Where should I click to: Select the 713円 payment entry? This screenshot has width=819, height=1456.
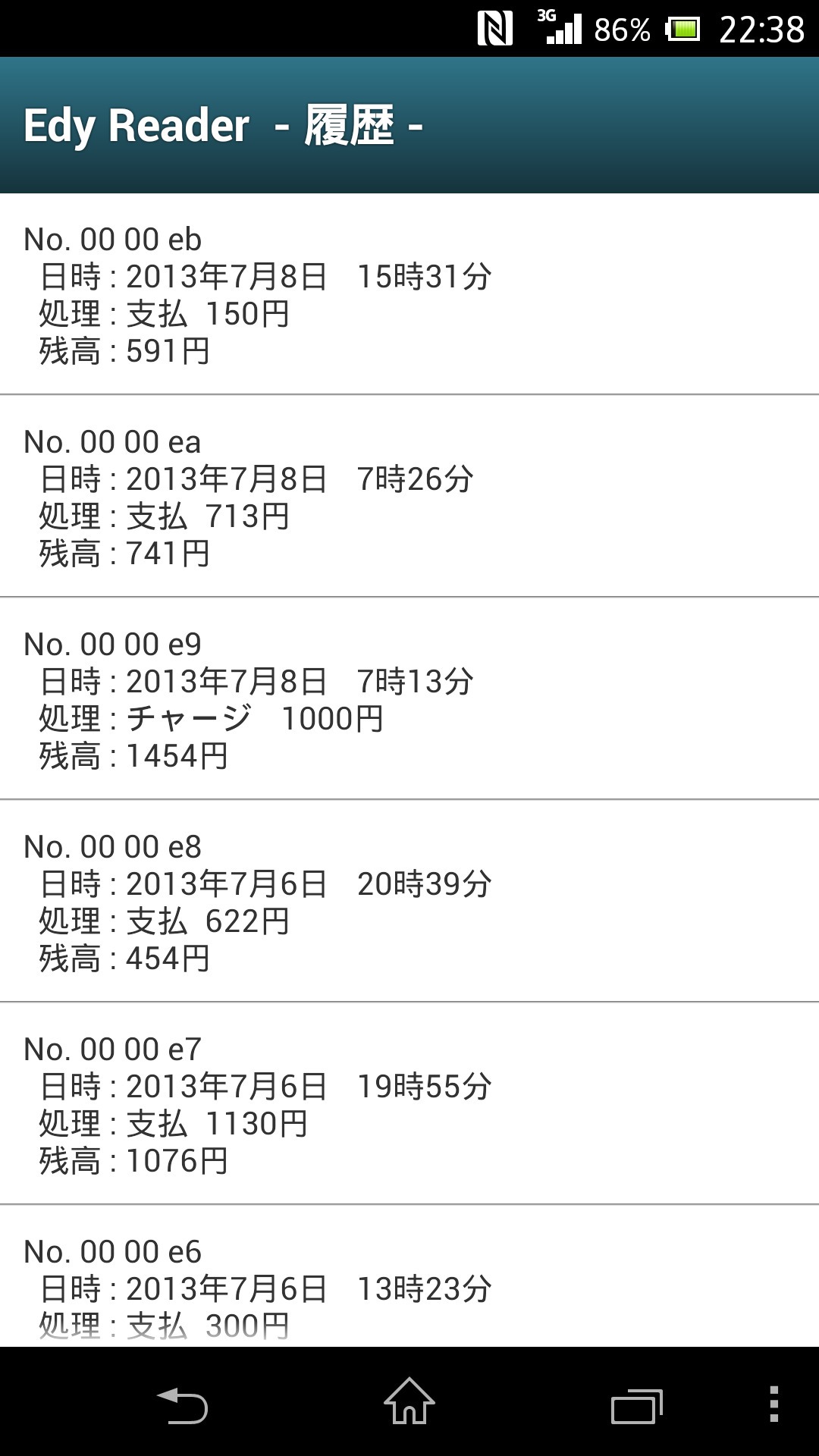[409, 496]
